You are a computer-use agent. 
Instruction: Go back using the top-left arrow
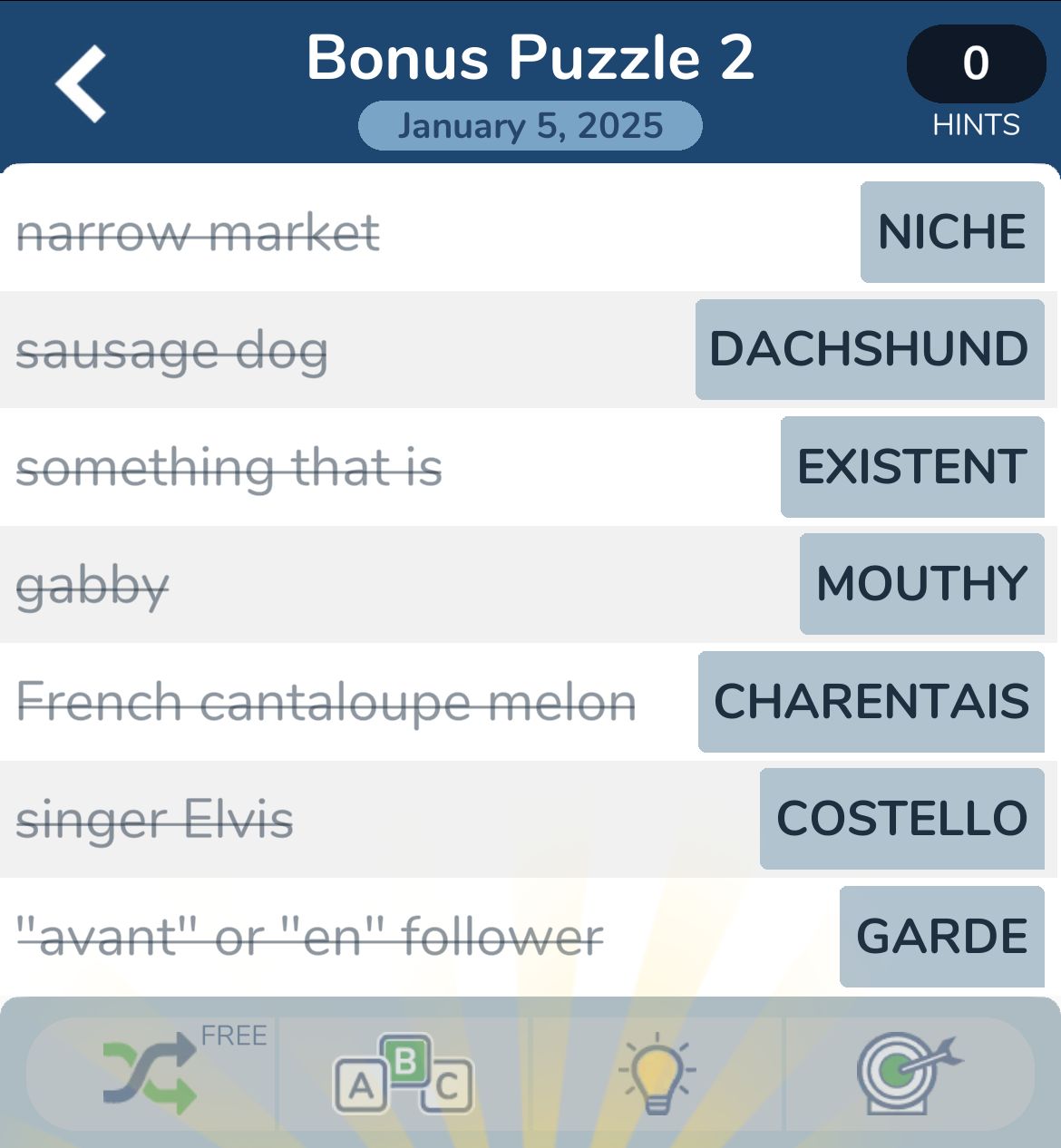[x=82, y=83]
